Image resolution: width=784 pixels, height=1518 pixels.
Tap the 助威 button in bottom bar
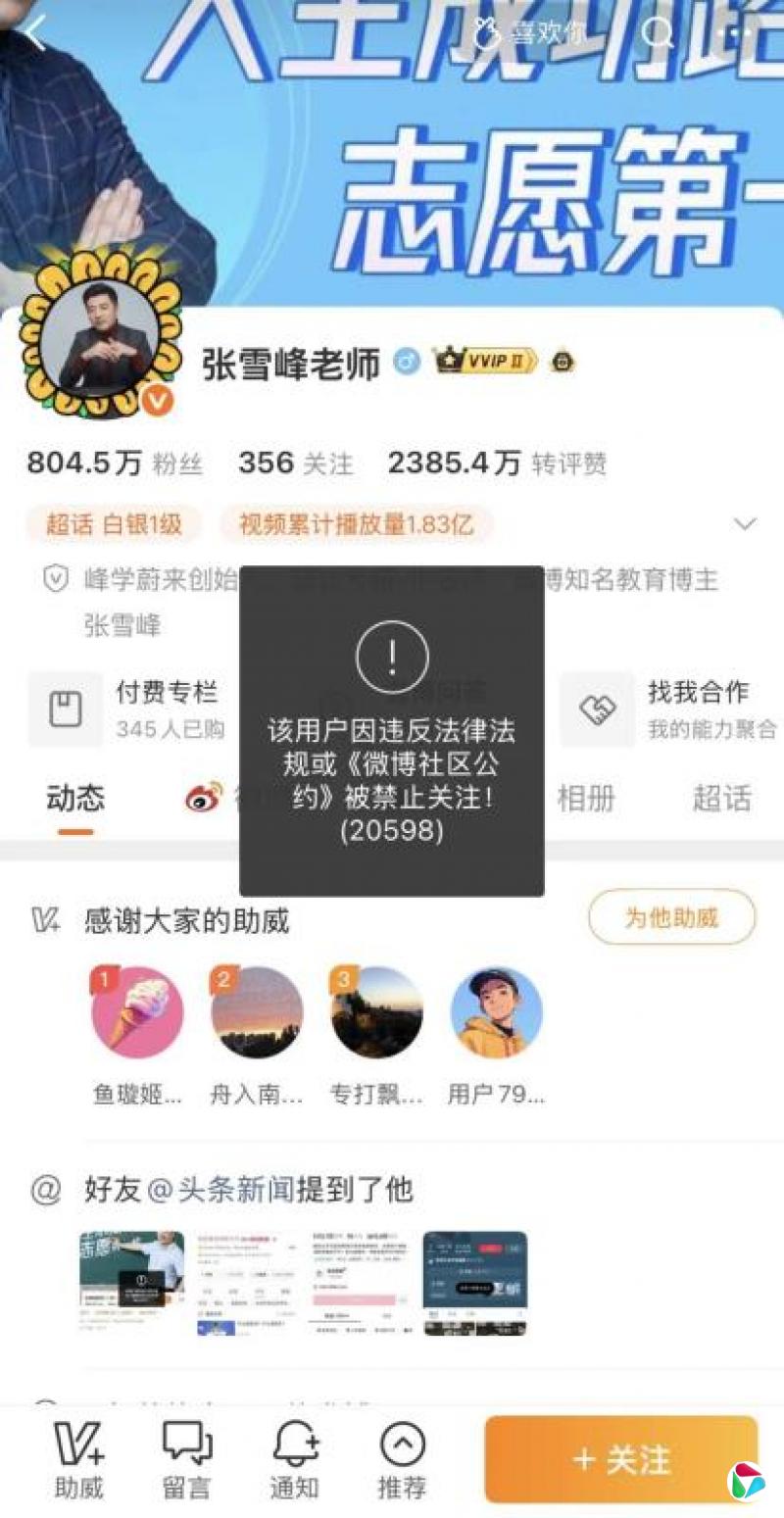78,1459
